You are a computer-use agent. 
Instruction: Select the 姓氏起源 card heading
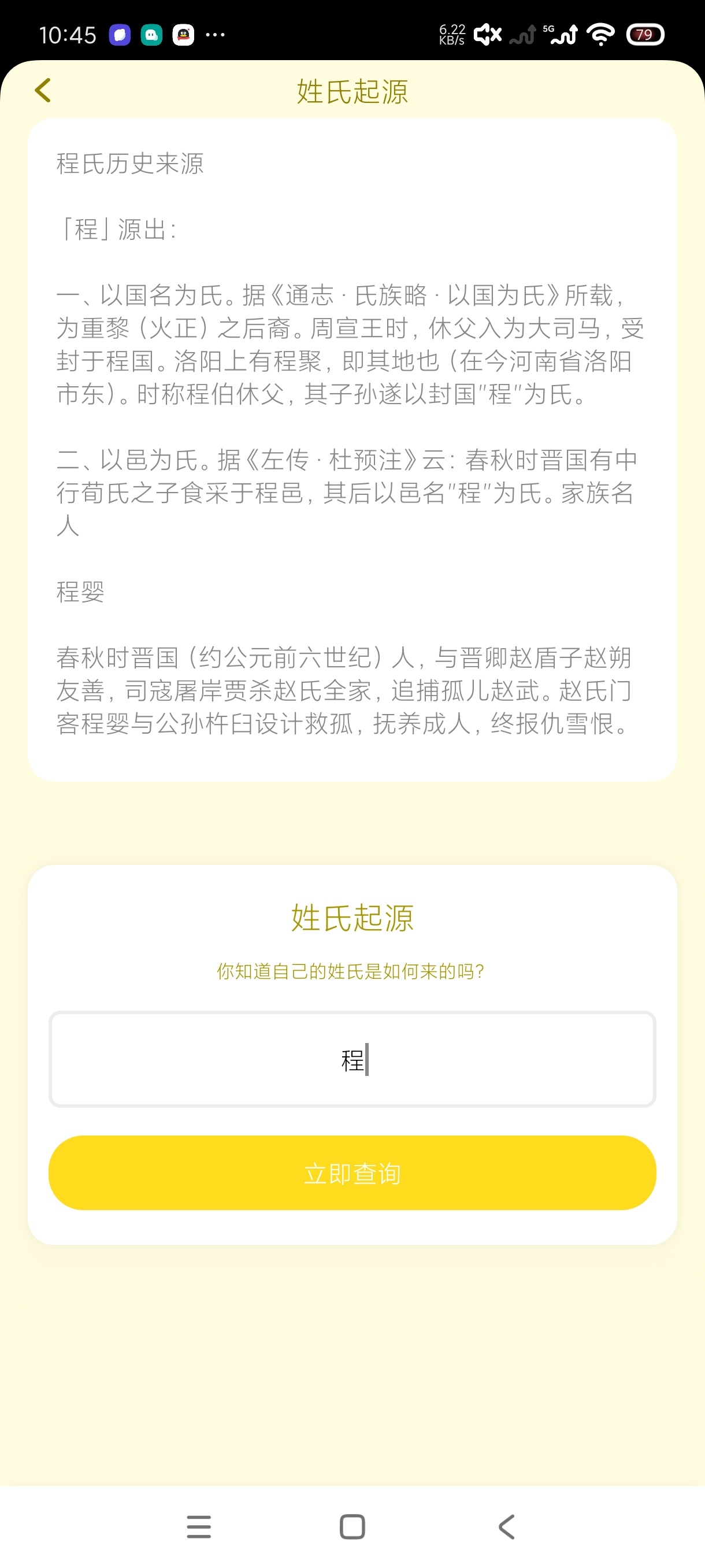pyautogui.click(x=352, y=919)
